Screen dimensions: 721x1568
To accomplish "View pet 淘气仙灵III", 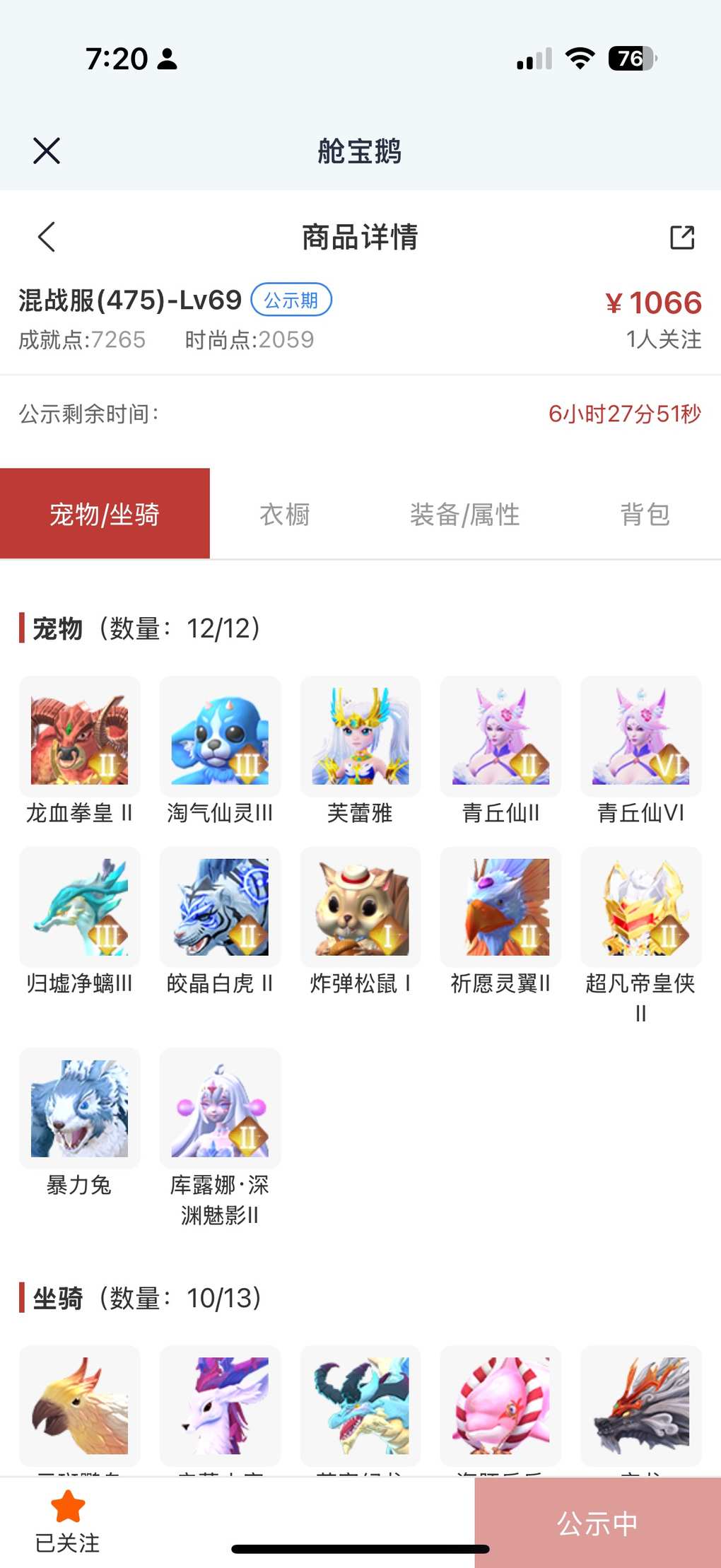I will 220,751.
